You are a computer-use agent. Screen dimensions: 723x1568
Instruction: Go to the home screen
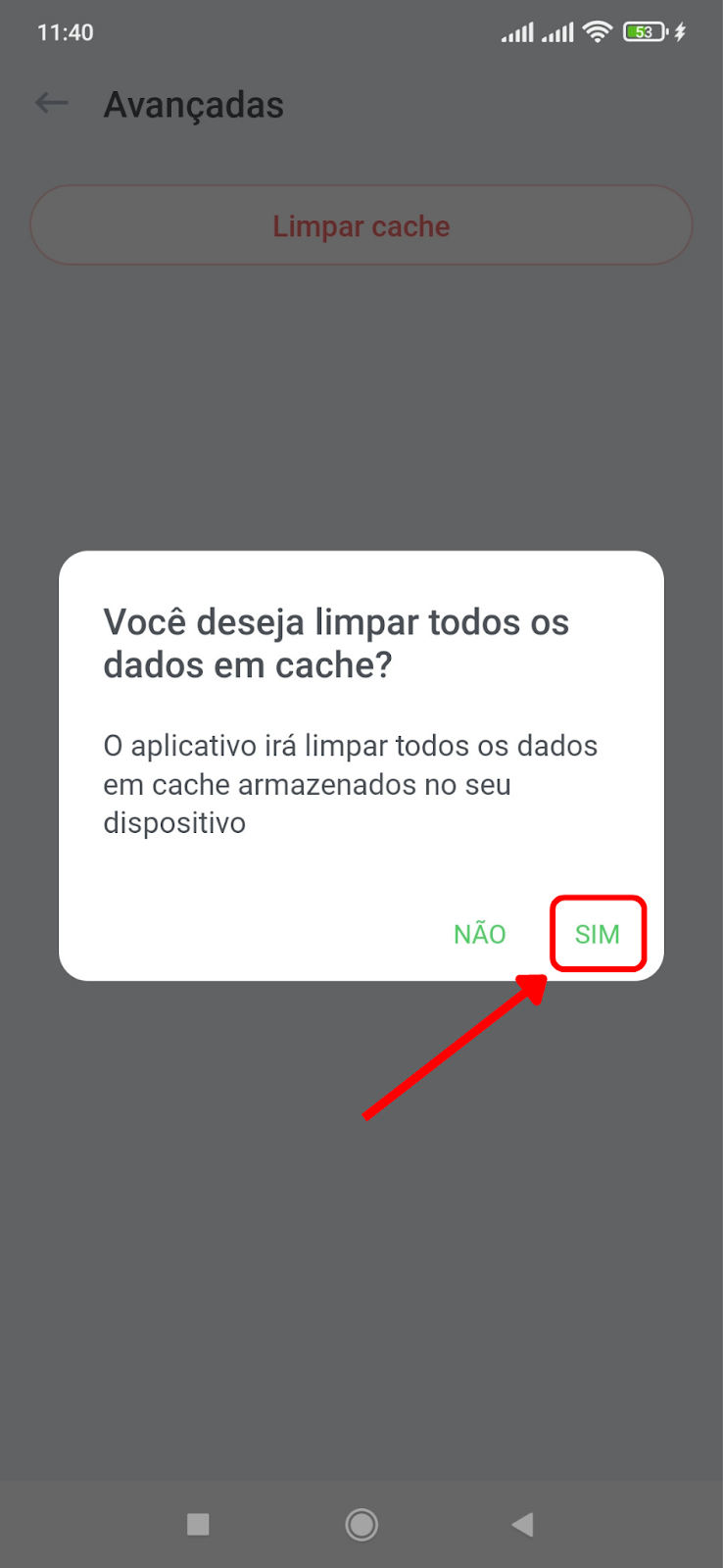click(x=361, y=1524)
